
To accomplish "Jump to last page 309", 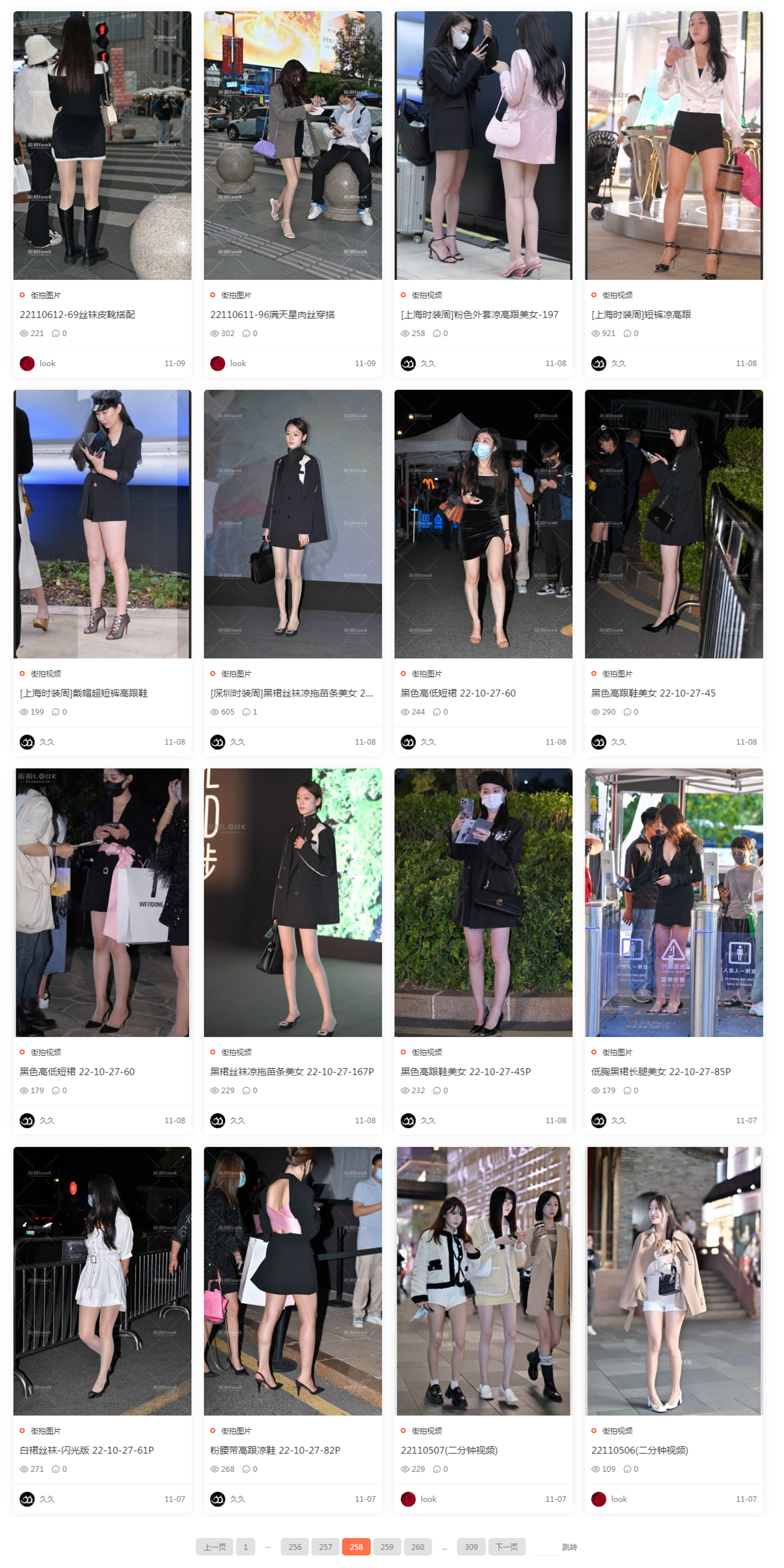I will pos(471,1547).
